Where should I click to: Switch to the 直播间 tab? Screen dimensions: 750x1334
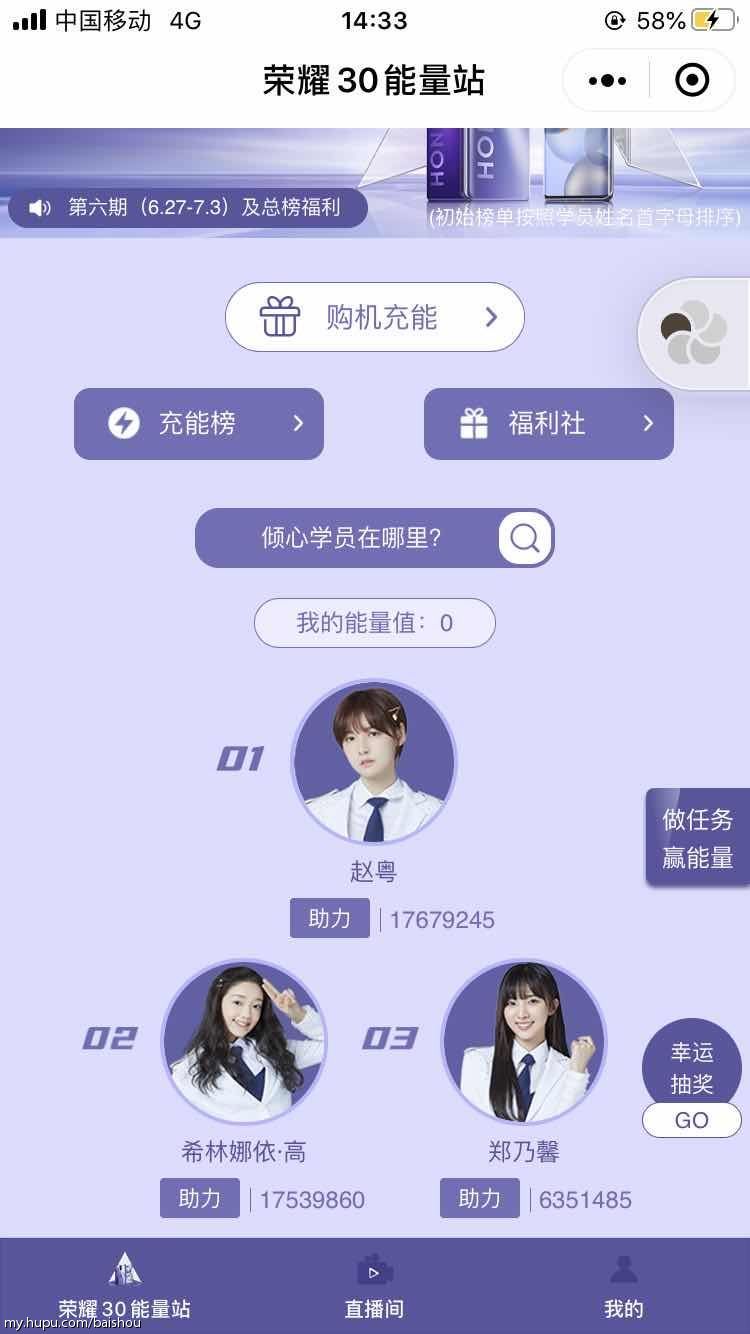[x=374, y=1287]
